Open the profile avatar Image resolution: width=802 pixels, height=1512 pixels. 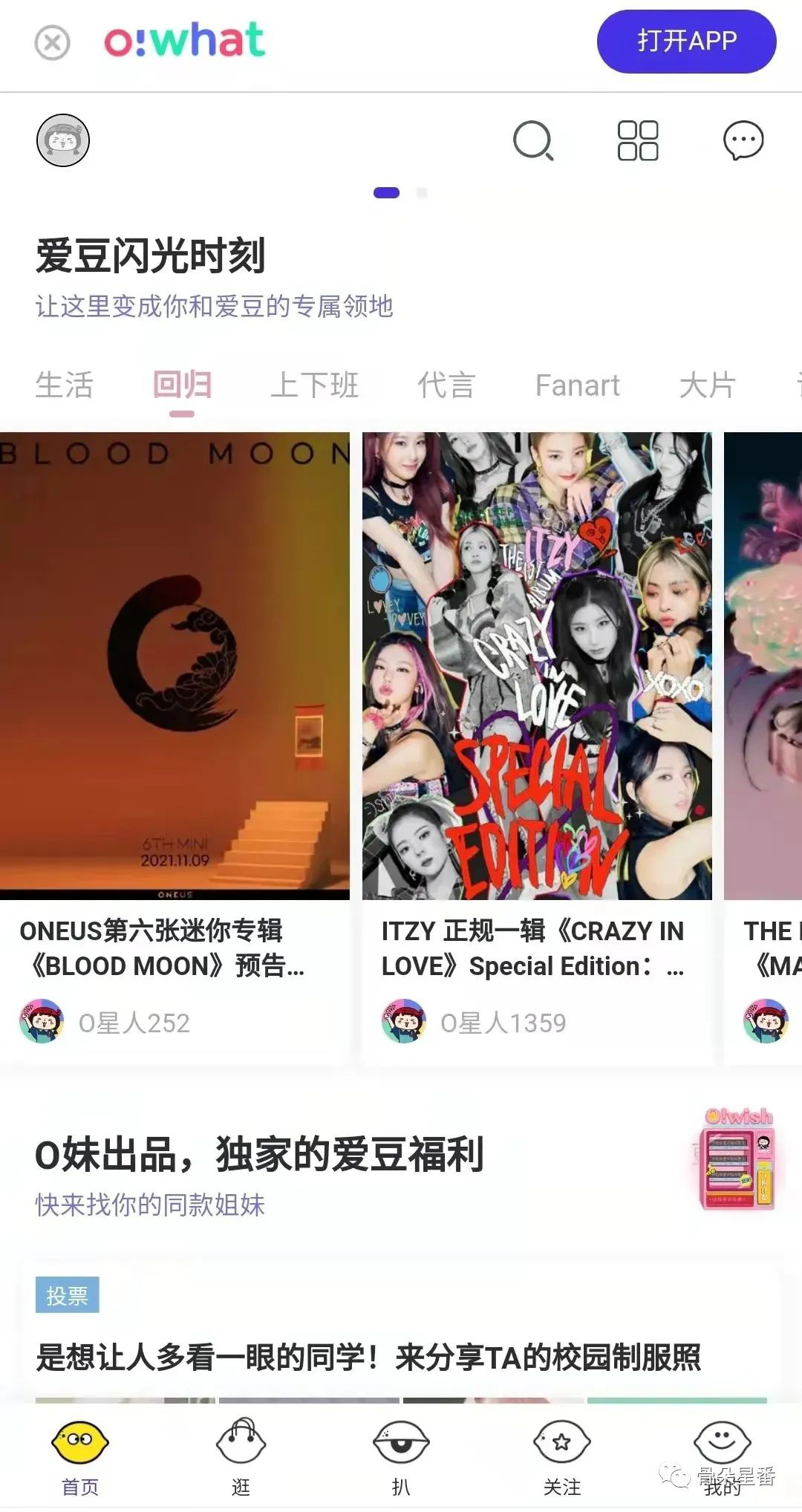point(63,140)
